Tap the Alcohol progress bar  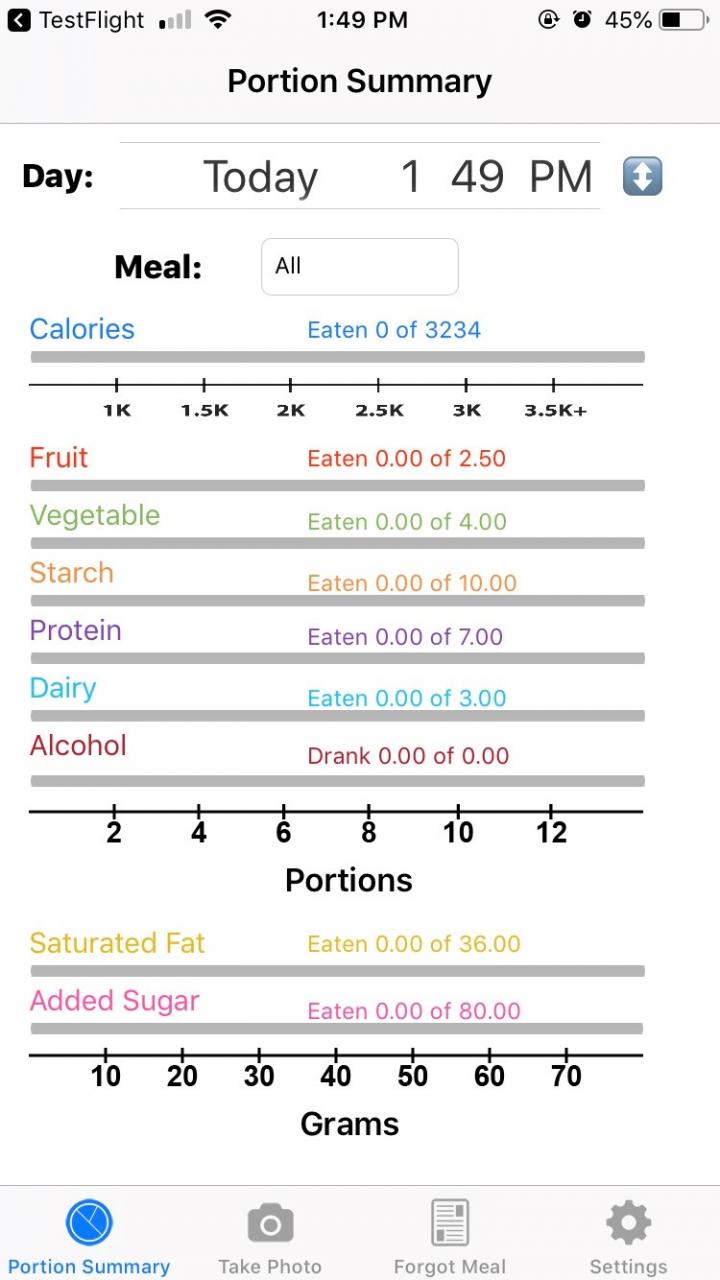click(337, 779)
